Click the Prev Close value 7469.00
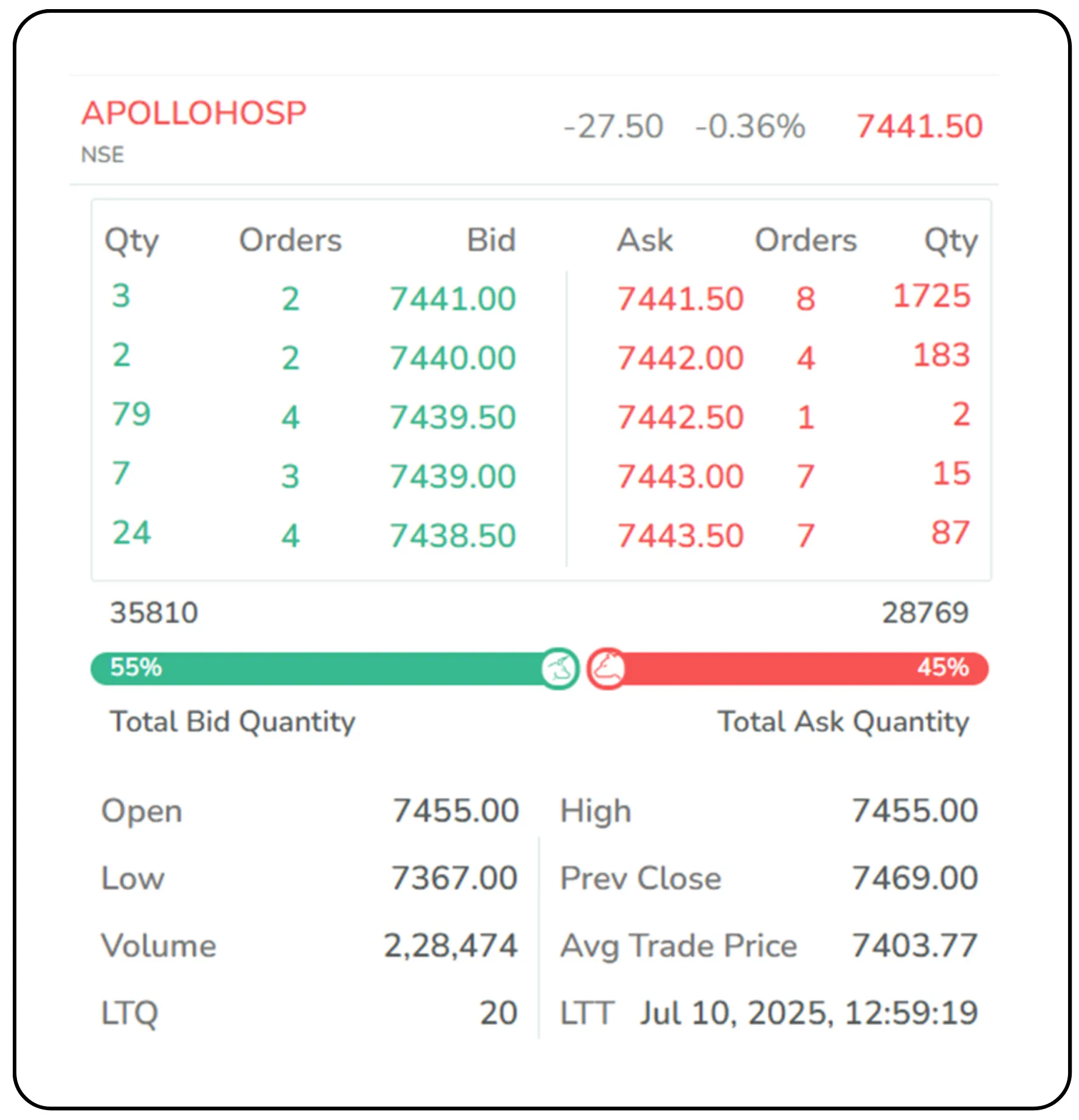 click(x=914, y=878)
